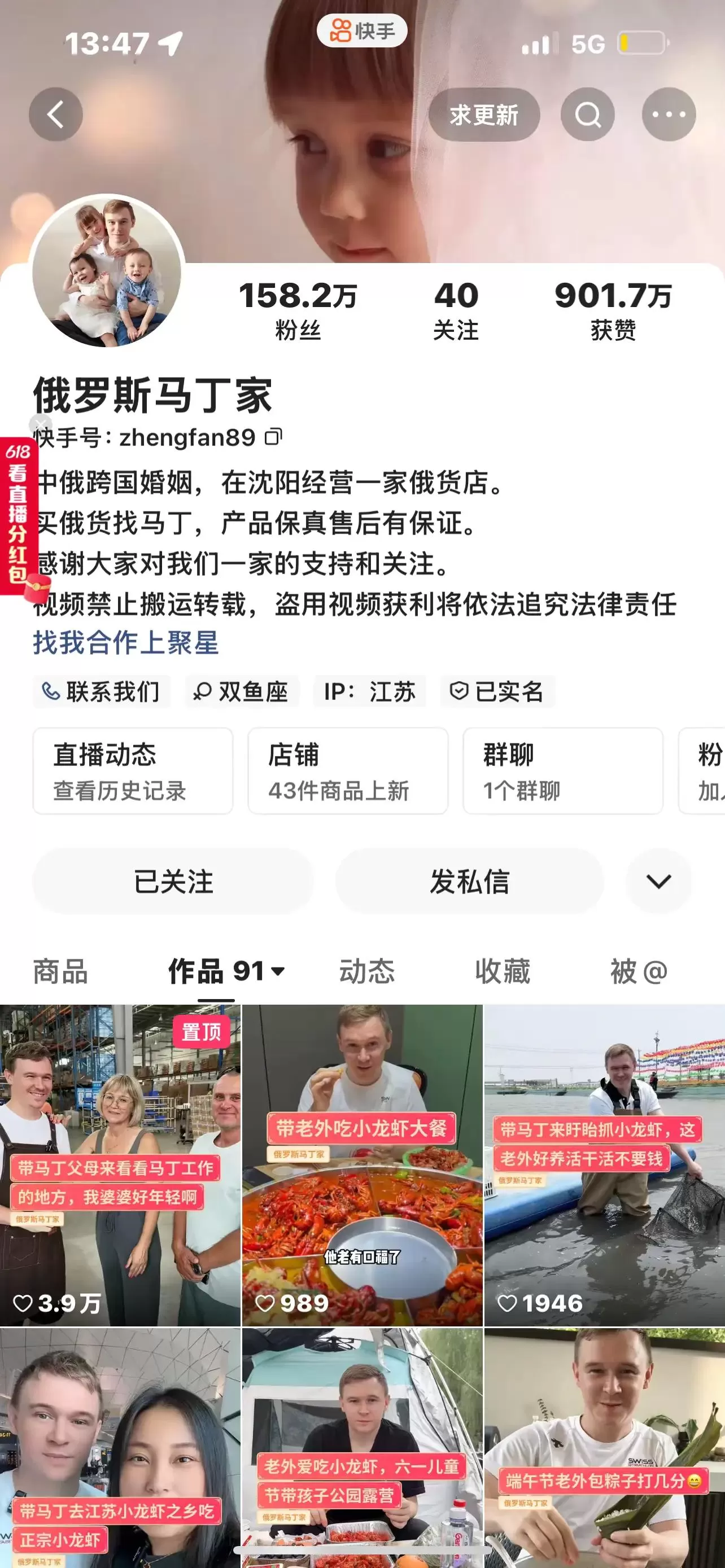Copy the Kuaishou ID zhengfan89

click(x=273, y=437)
